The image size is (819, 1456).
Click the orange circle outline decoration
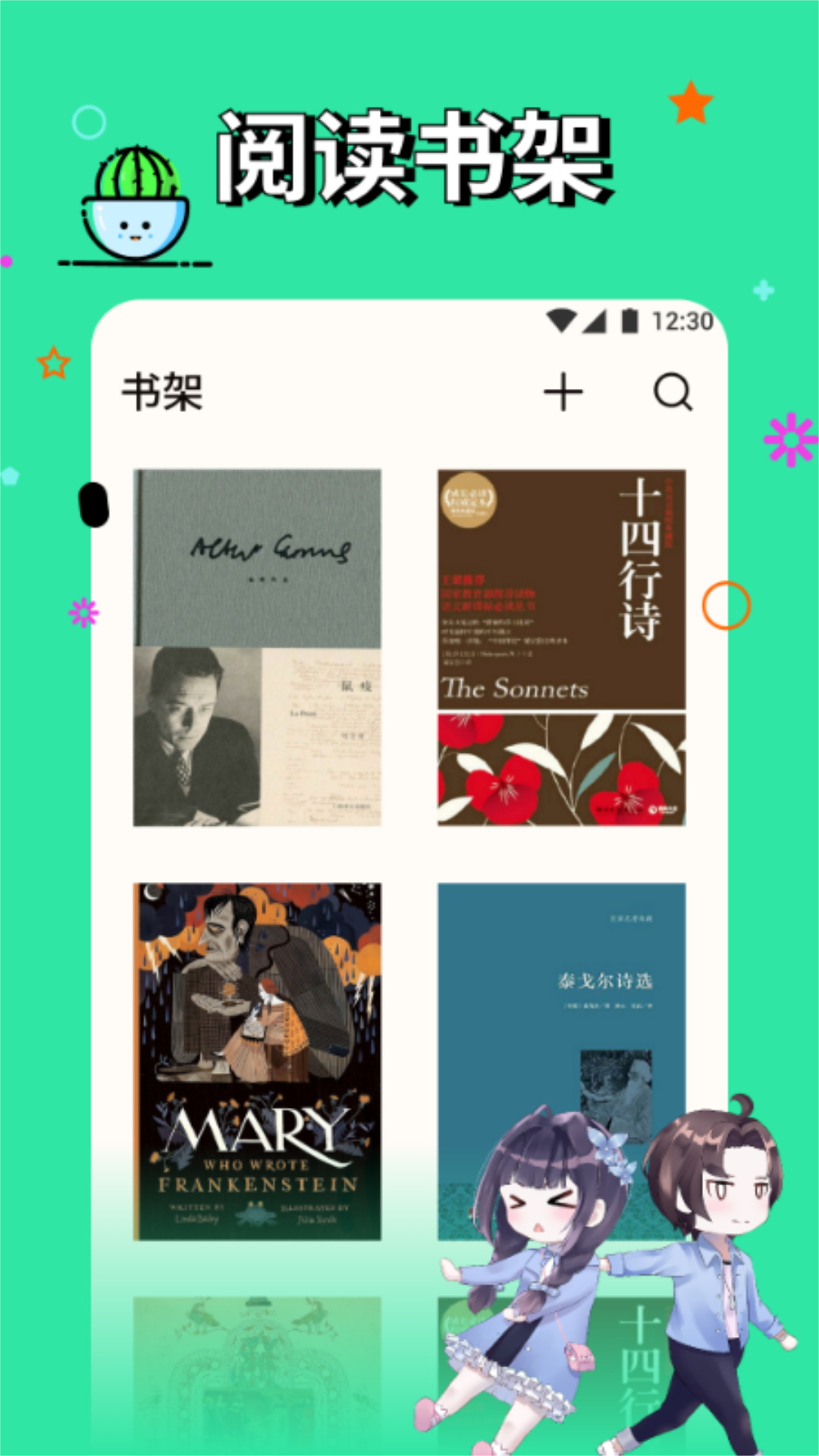pos(727,607)
